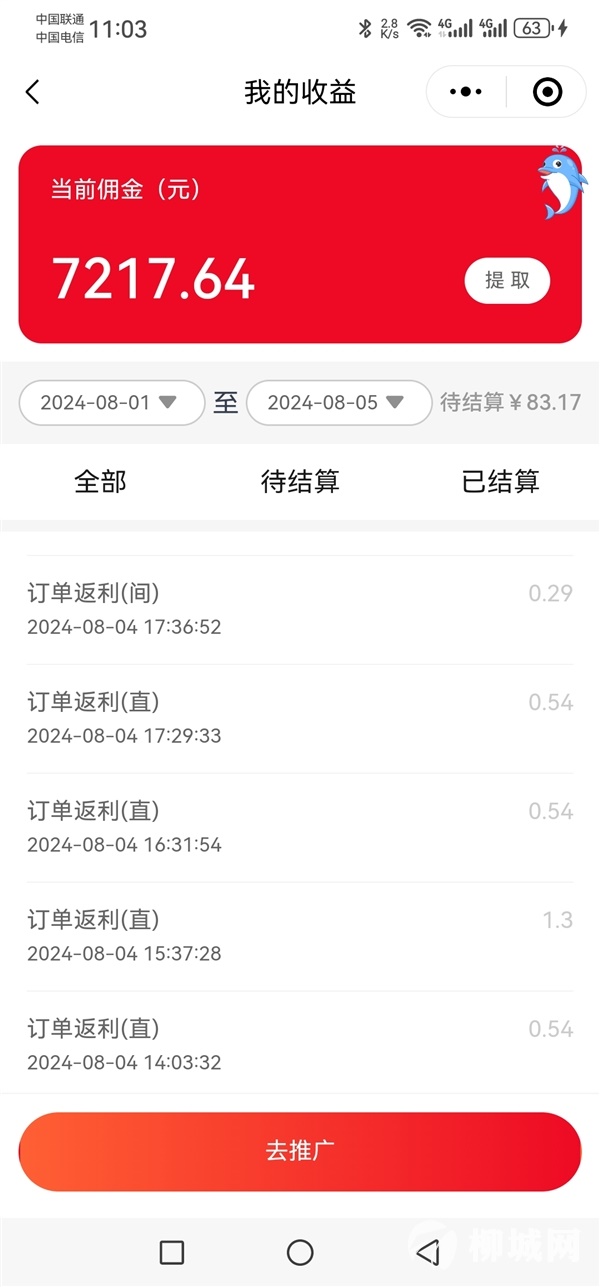600x1287 pixels.
Task: Close the mini program with the circle button
Action: pos(547,93)
